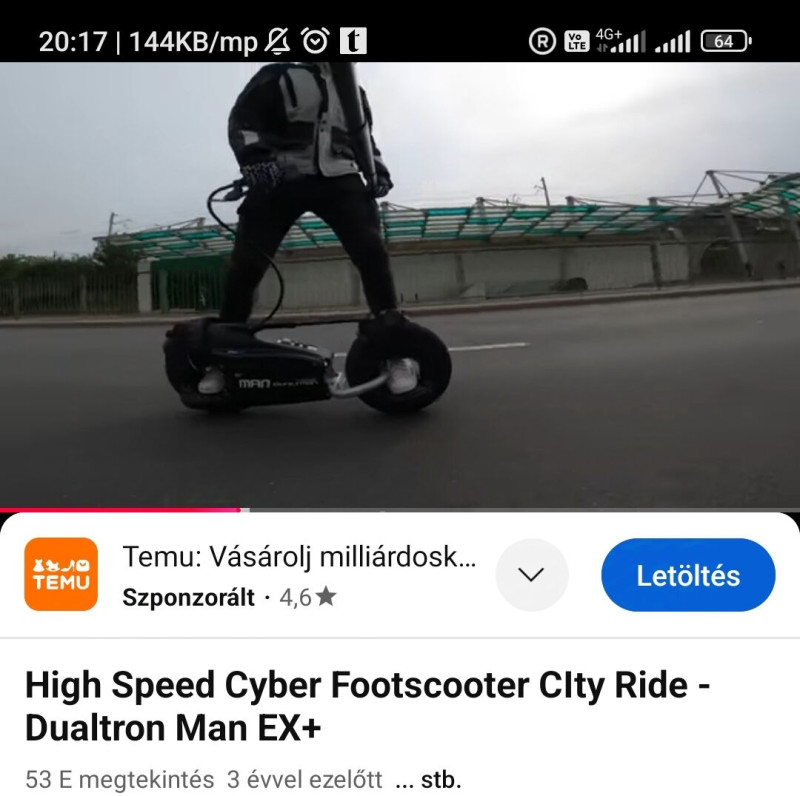Tap the video player to show controls
This screenshot has width=800, height=796.
coord(400,285)
